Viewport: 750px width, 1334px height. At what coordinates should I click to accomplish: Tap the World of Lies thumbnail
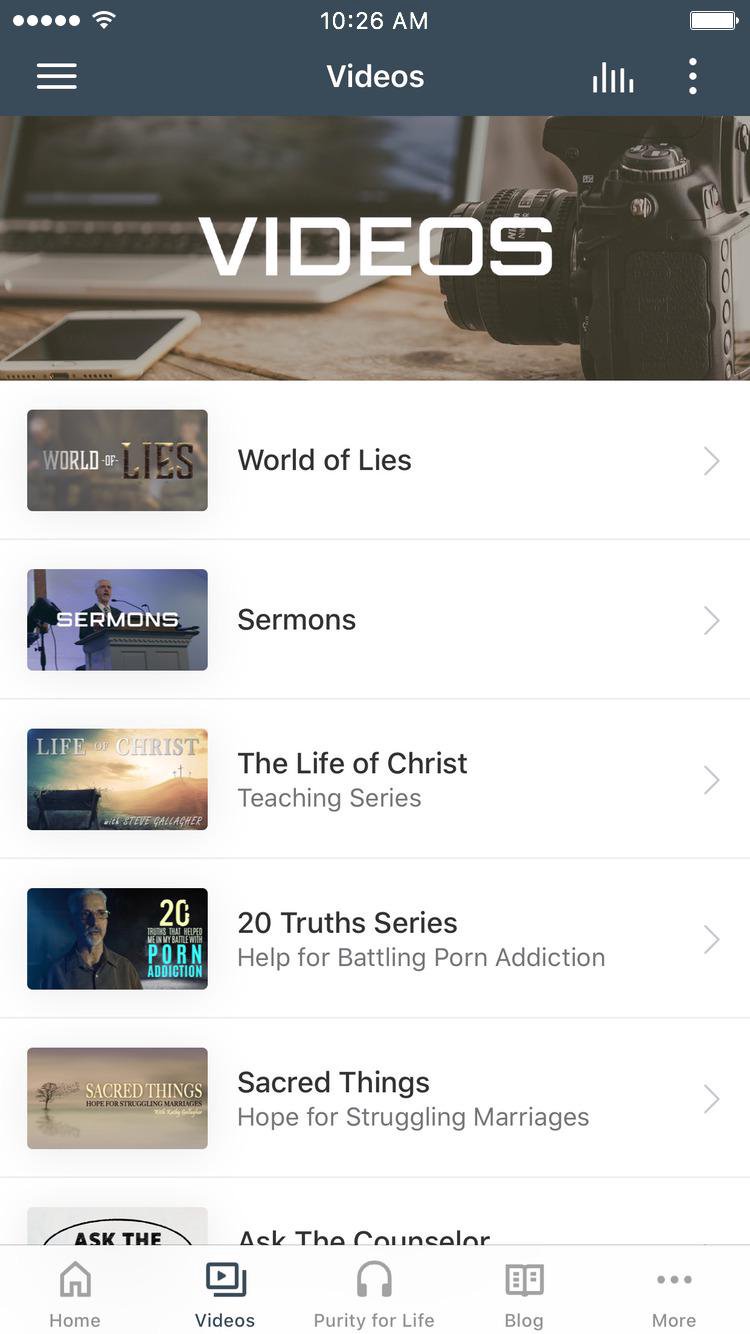coord(116,460)
